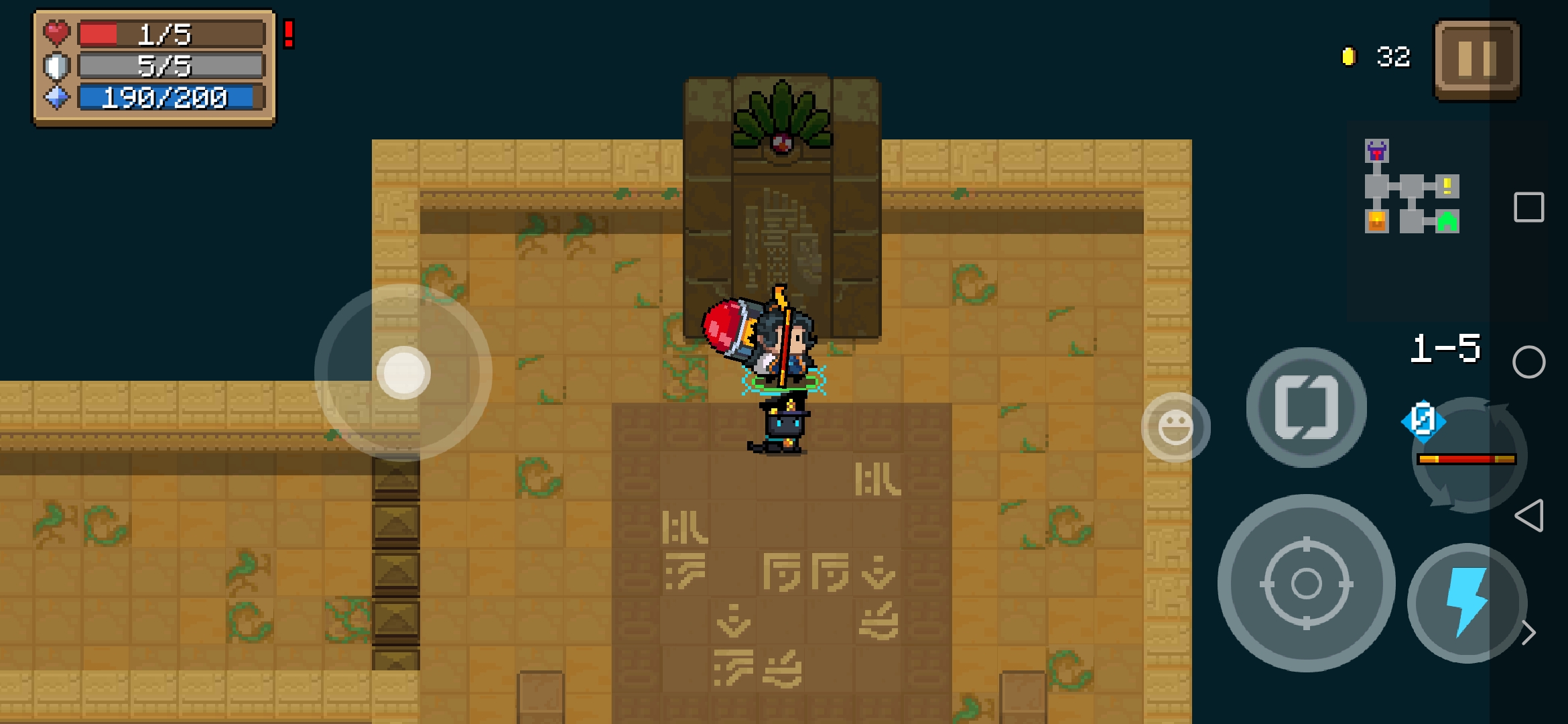Open the dungeon minimap
The width and height of the screenshot is (1568, 724).
point(1411,187)
